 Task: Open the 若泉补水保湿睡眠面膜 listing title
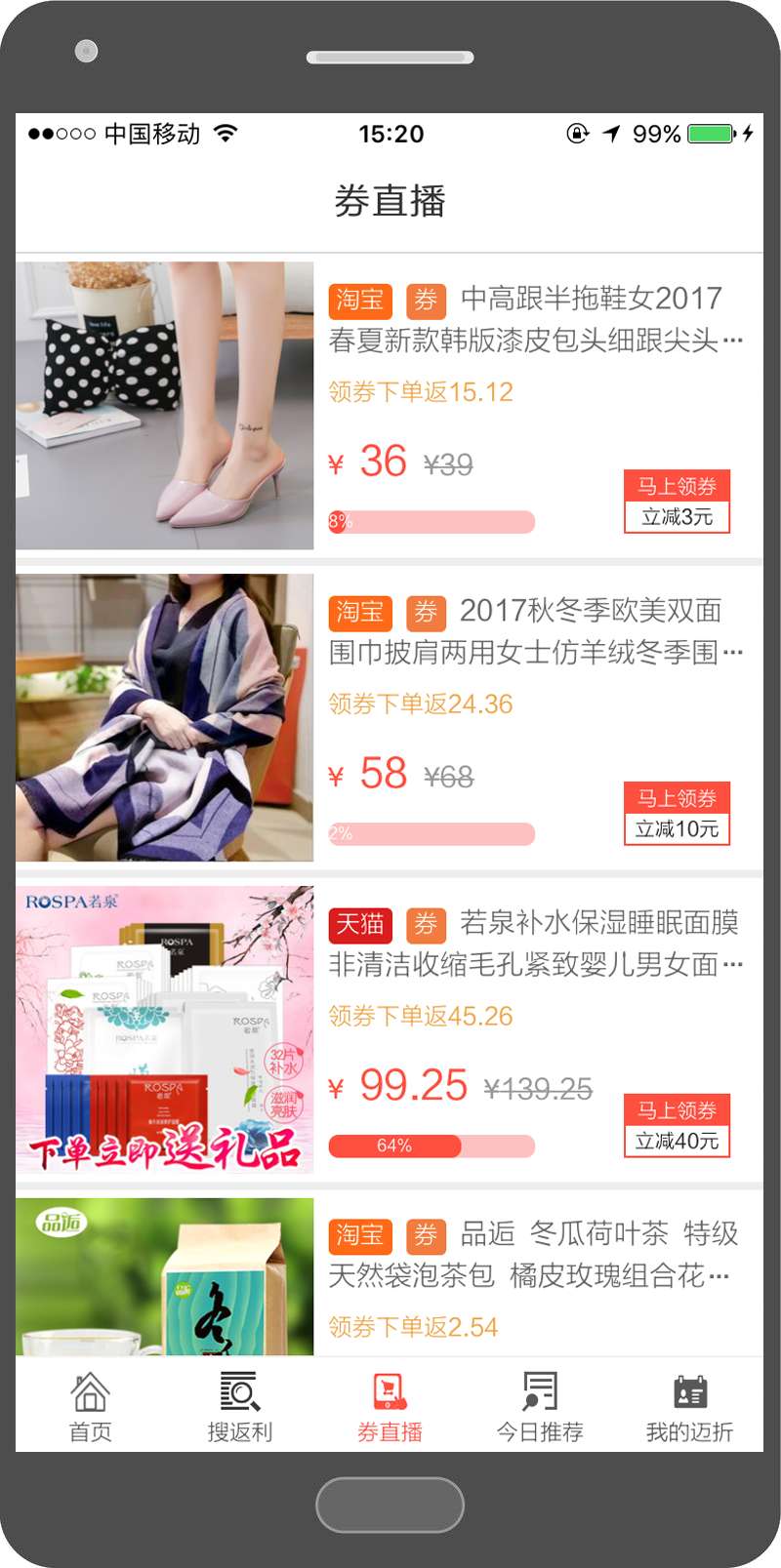tap(535, 944)
